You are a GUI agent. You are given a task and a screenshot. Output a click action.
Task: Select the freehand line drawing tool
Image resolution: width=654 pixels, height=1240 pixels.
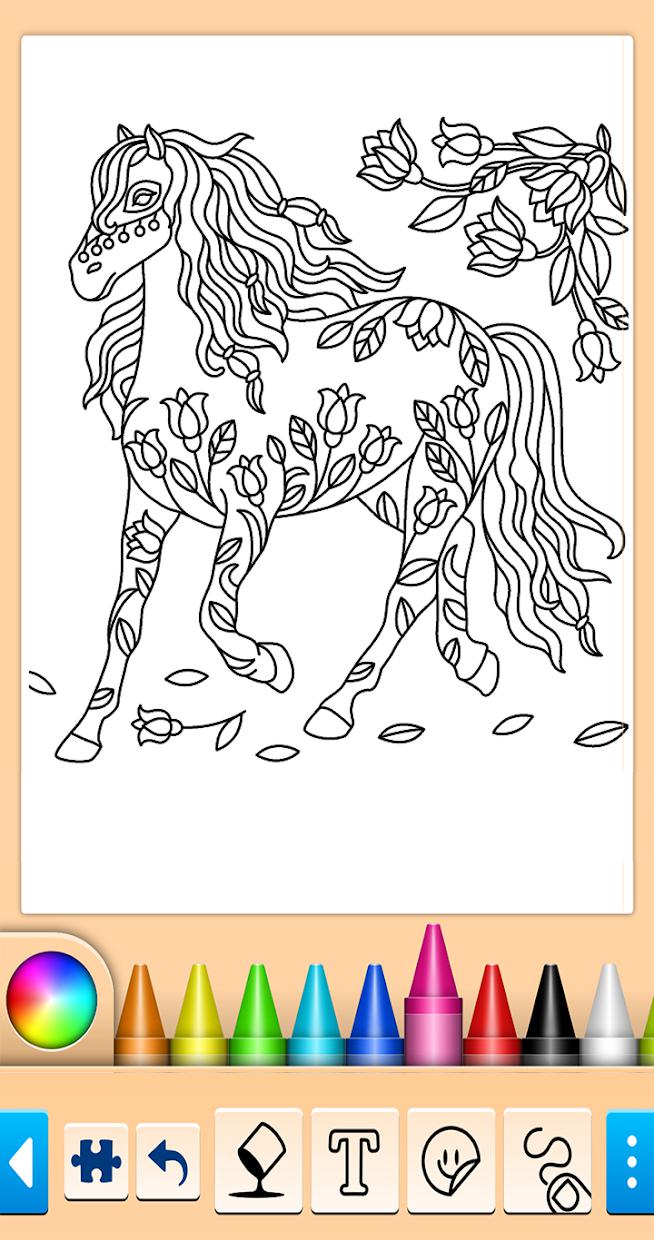pos(547,1162)
